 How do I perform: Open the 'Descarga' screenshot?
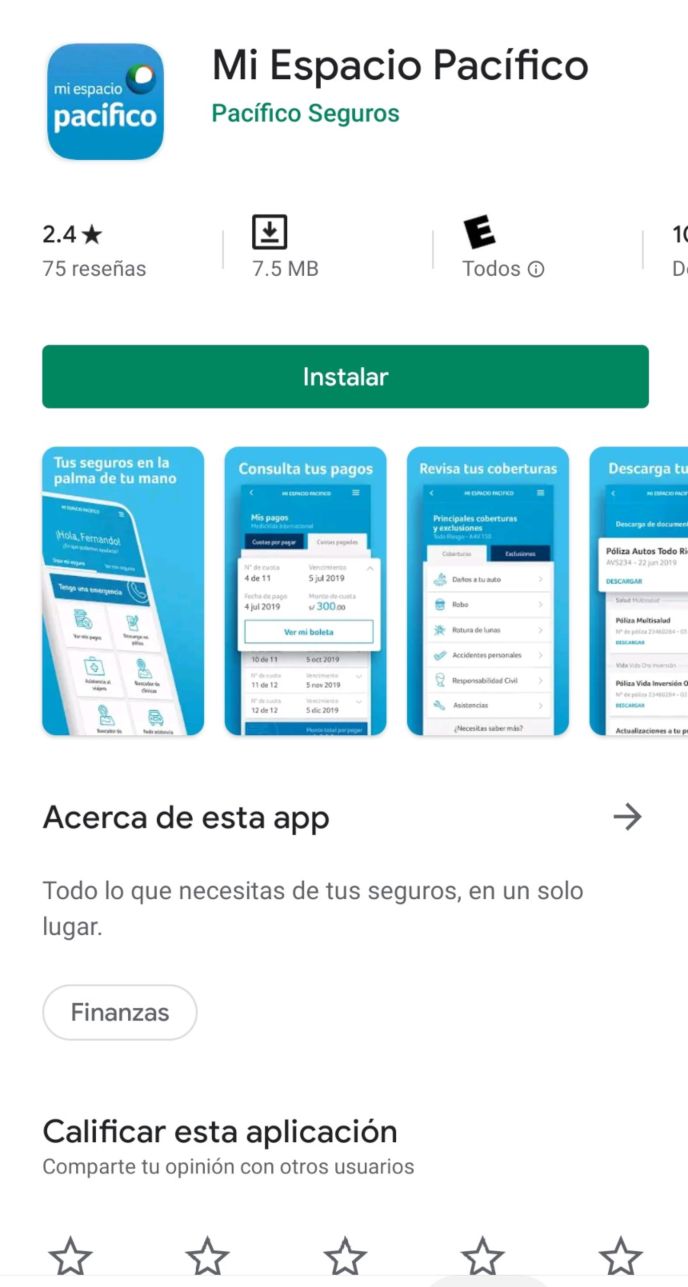[x=640, y=590]
